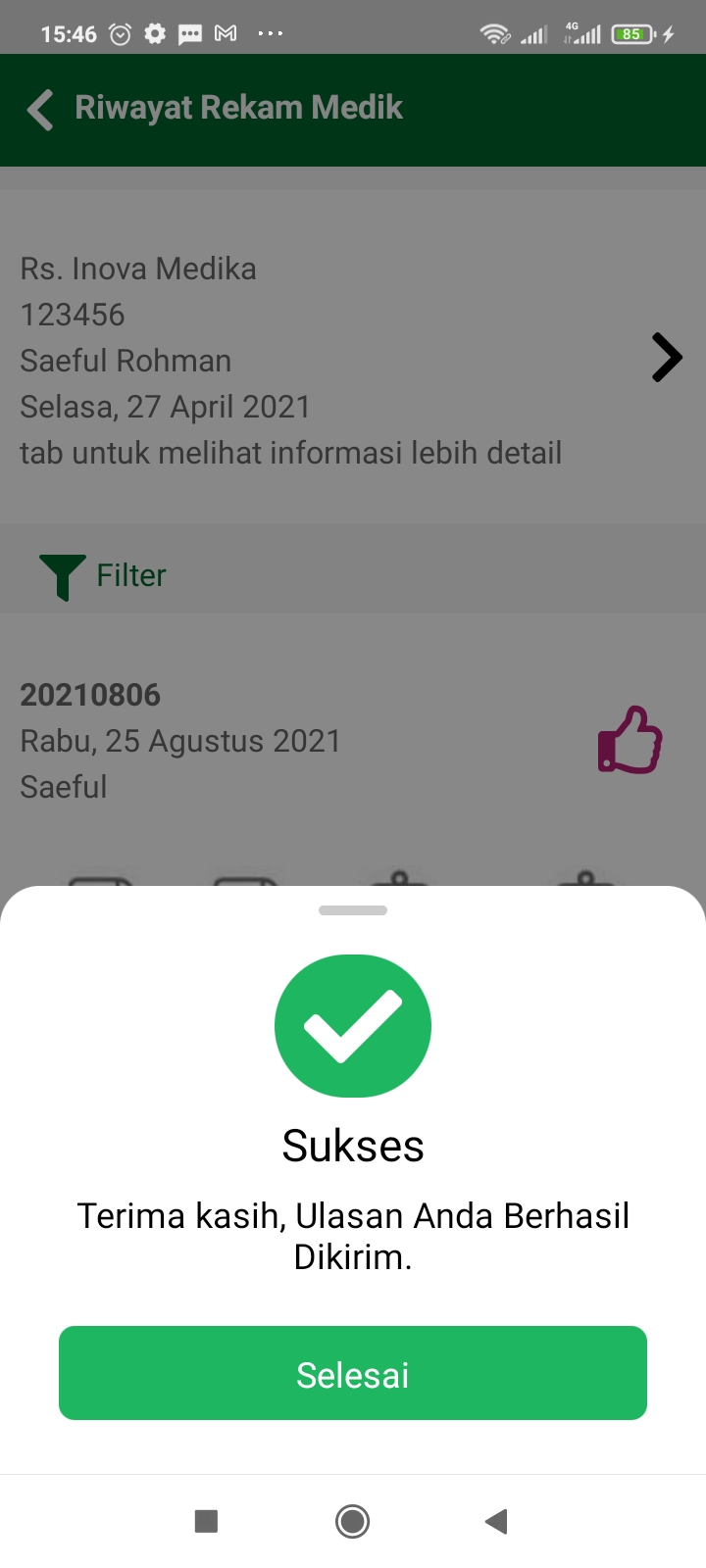Tap the system home button
The image size is (706, 1568).
click(353, 1521)
